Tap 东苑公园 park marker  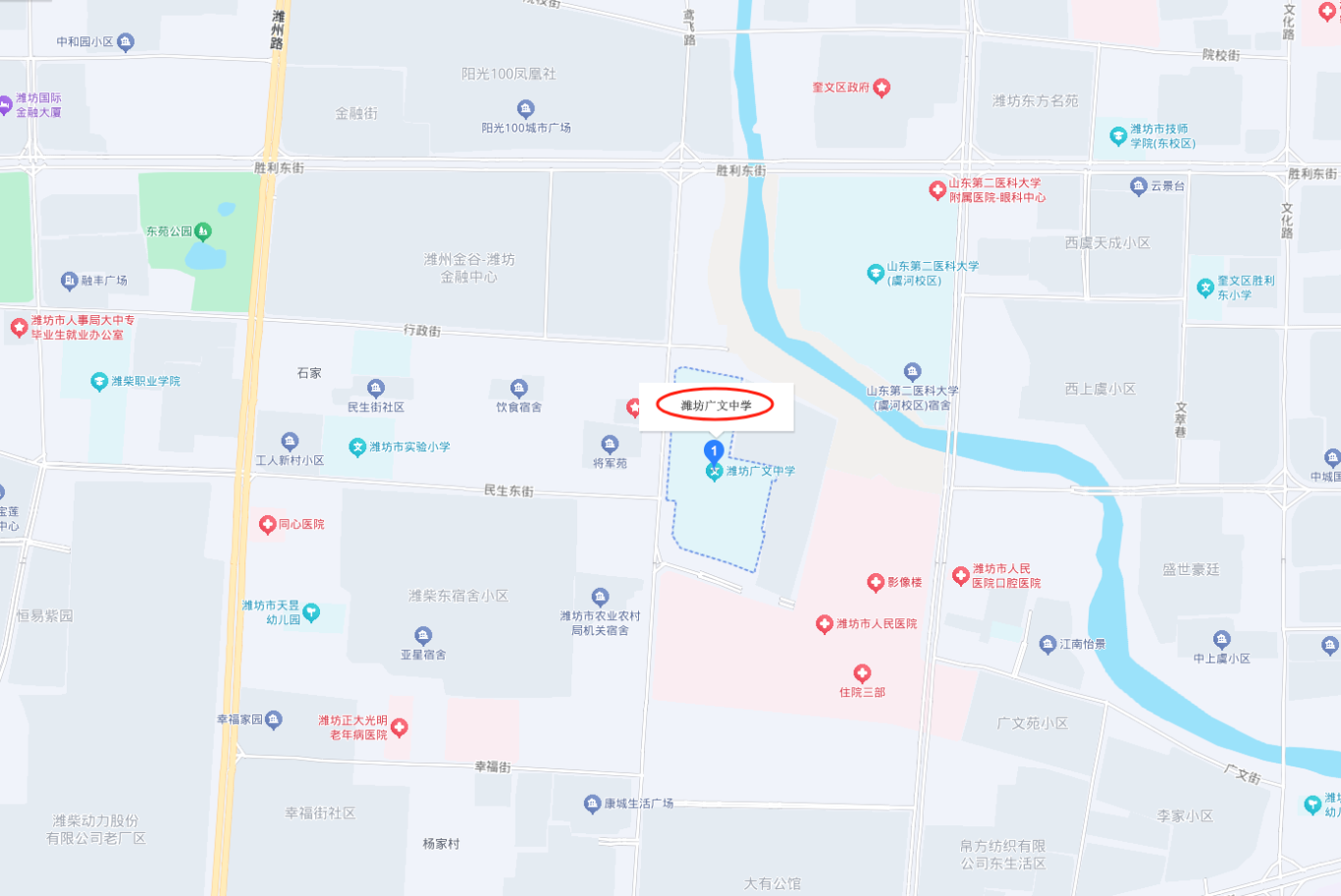click(x=203, y=232)
